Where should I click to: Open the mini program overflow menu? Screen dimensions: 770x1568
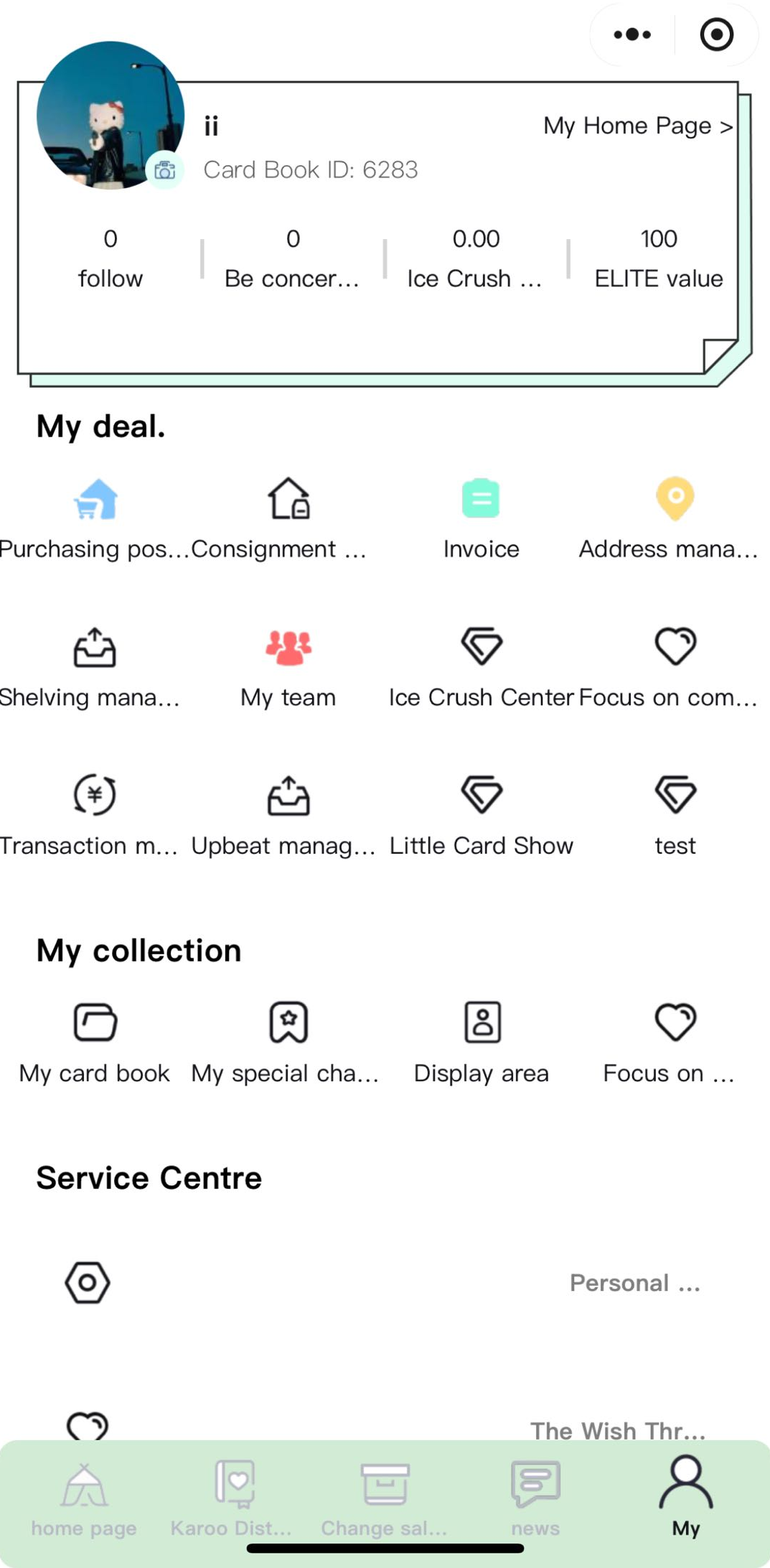coord(632,34)
